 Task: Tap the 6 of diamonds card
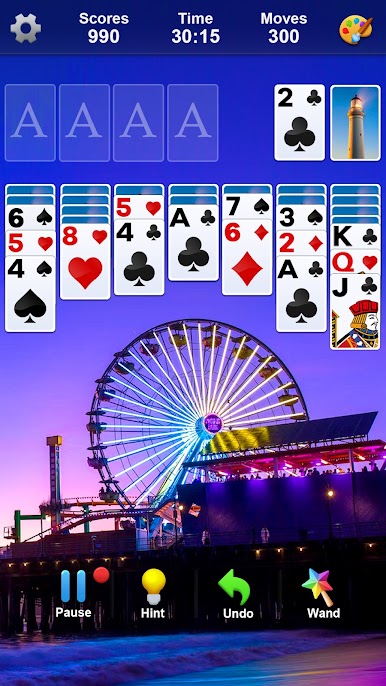(x=247, y=257)
